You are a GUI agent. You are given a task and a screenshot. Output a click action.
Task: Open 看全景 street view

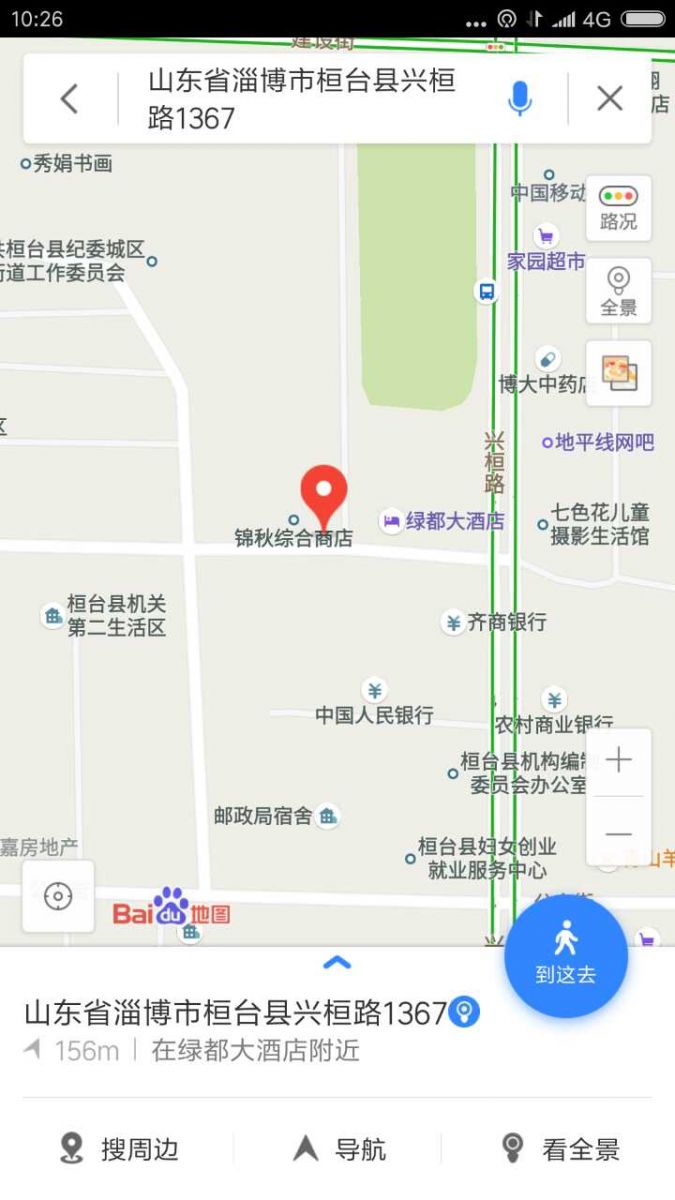pyautogui.click(x=560, y=1149)
